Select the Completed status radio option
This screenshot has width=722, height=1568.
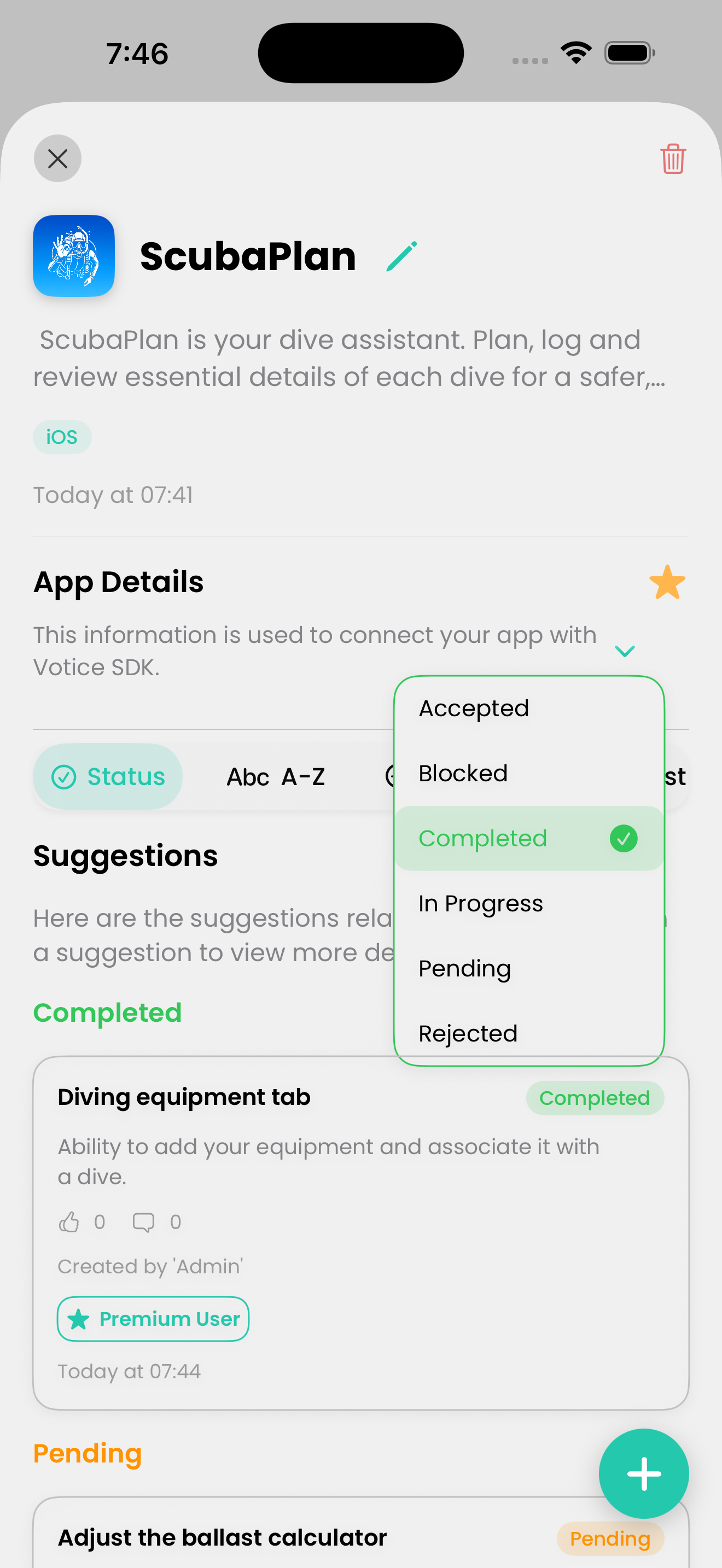tap(528, 838)
